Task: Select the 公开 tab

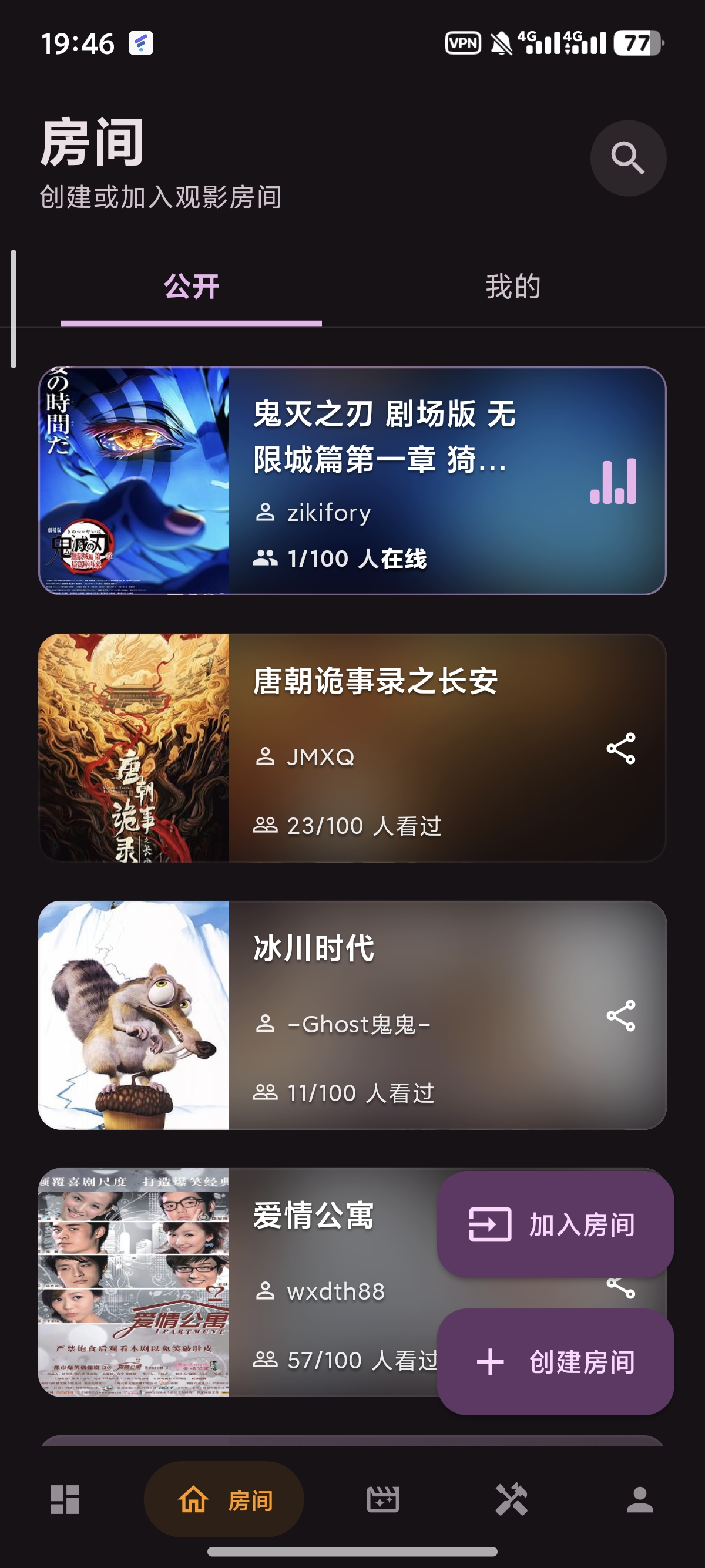Action: click(x=190, y=286)
